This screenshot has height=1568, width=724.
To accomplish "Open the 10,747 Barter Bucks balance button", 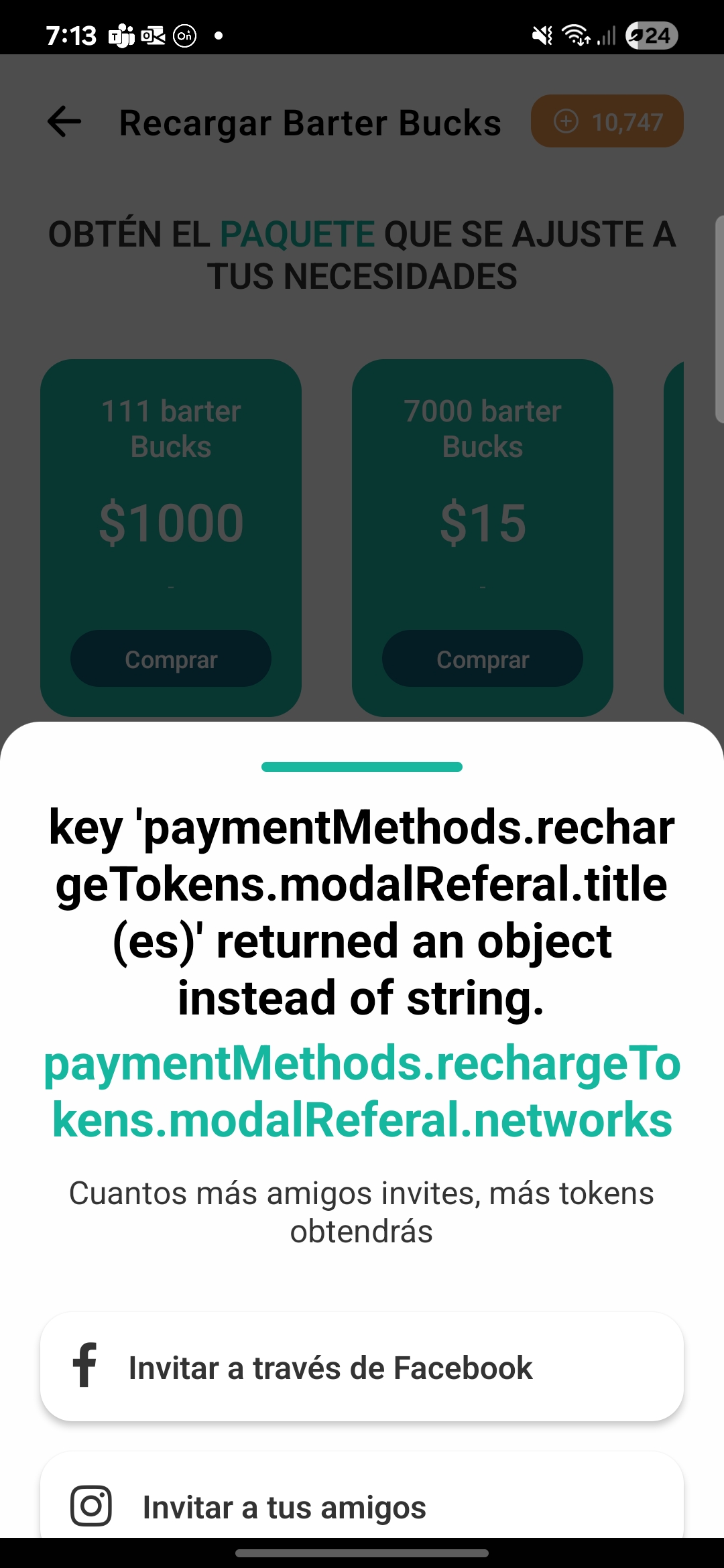I will [607, 121].
